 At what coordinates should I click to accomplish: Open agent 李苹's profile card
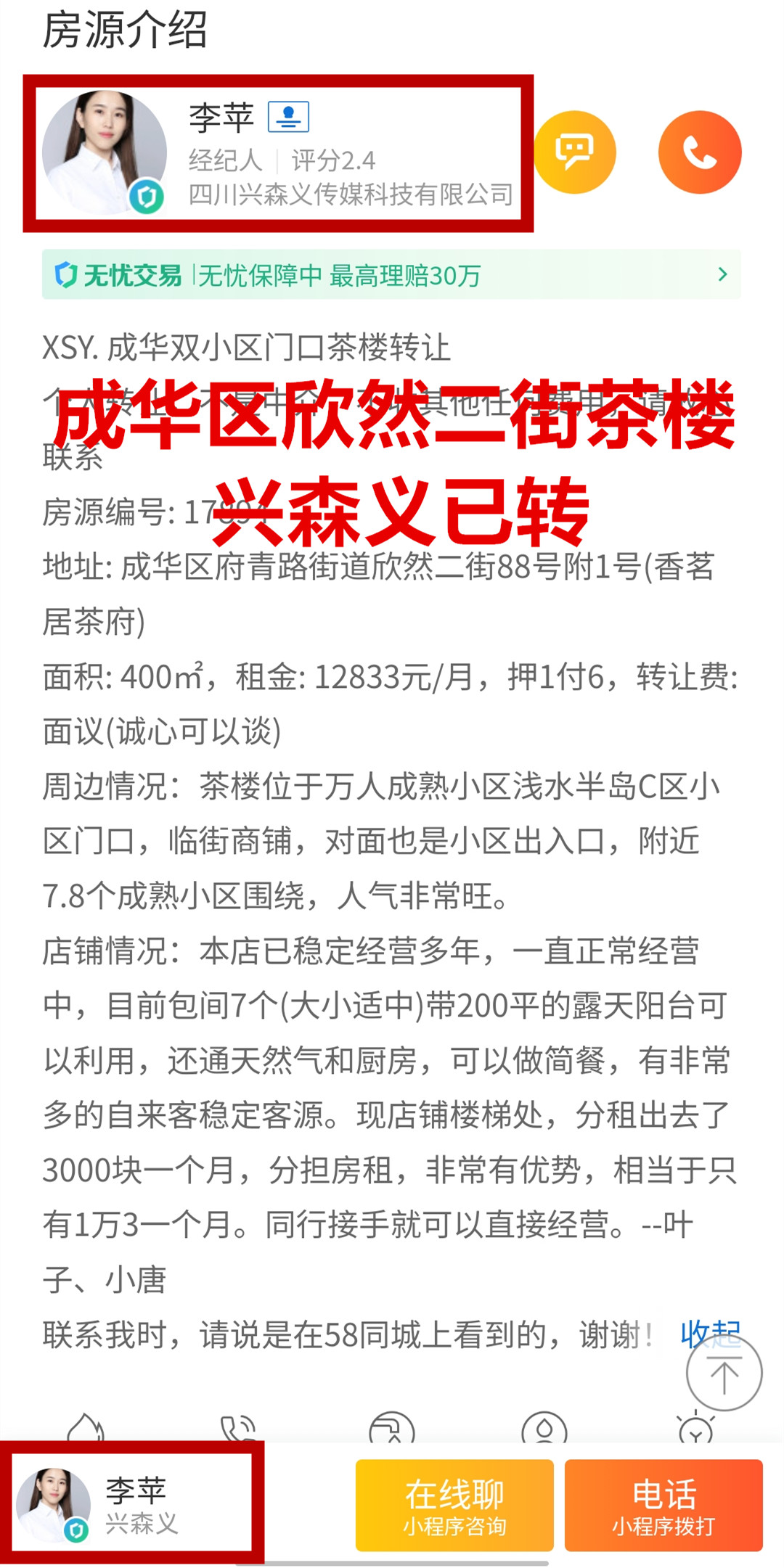point(278,153)
